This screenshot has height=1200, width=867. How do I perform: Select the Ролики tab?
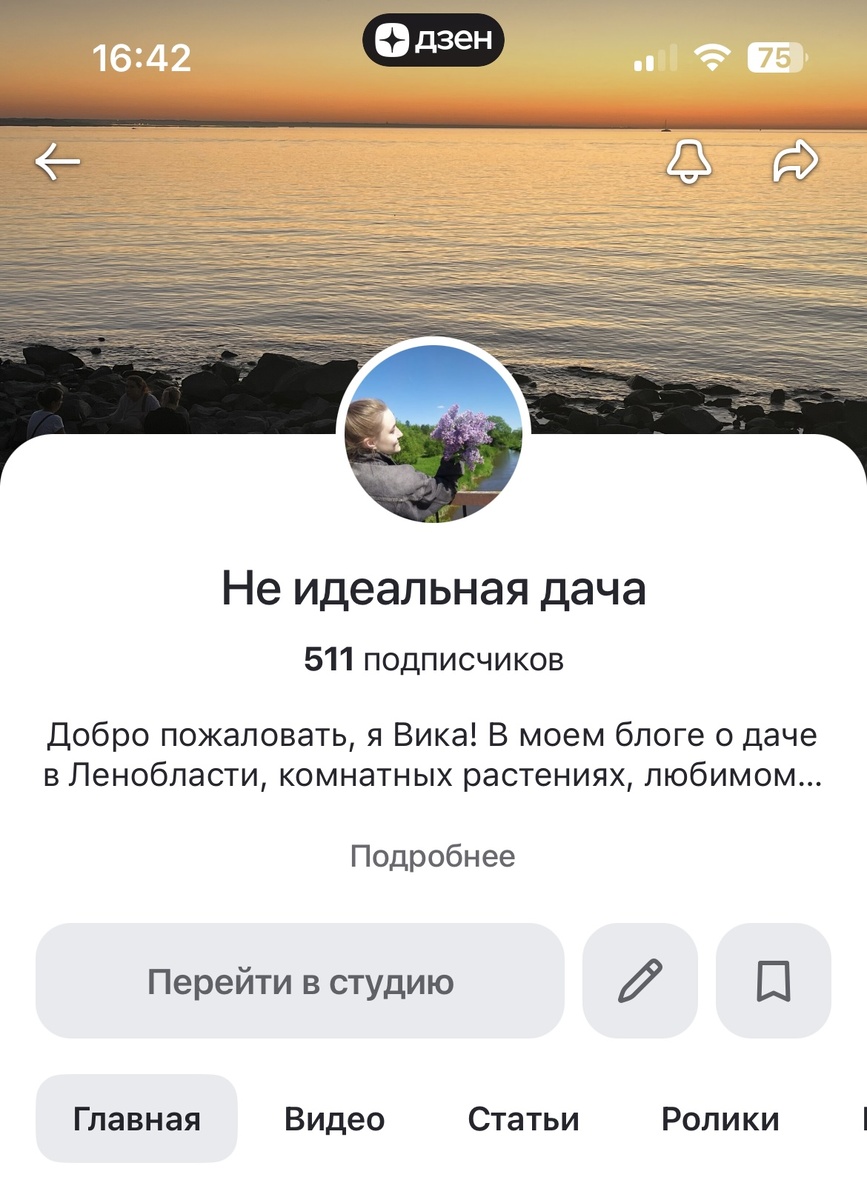[722, 1118]
